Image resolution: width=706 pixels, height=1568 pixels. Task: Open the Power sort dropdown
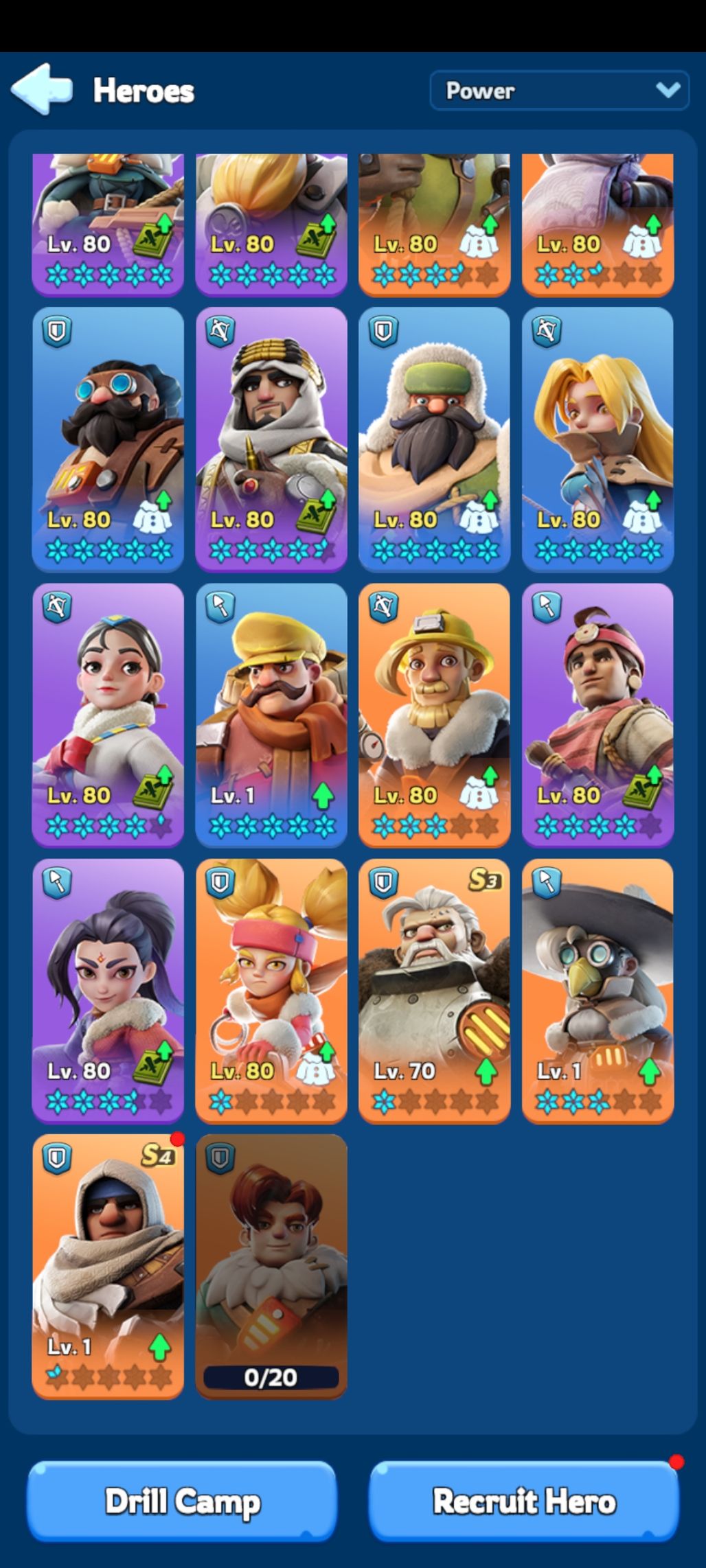pos(559,91)
